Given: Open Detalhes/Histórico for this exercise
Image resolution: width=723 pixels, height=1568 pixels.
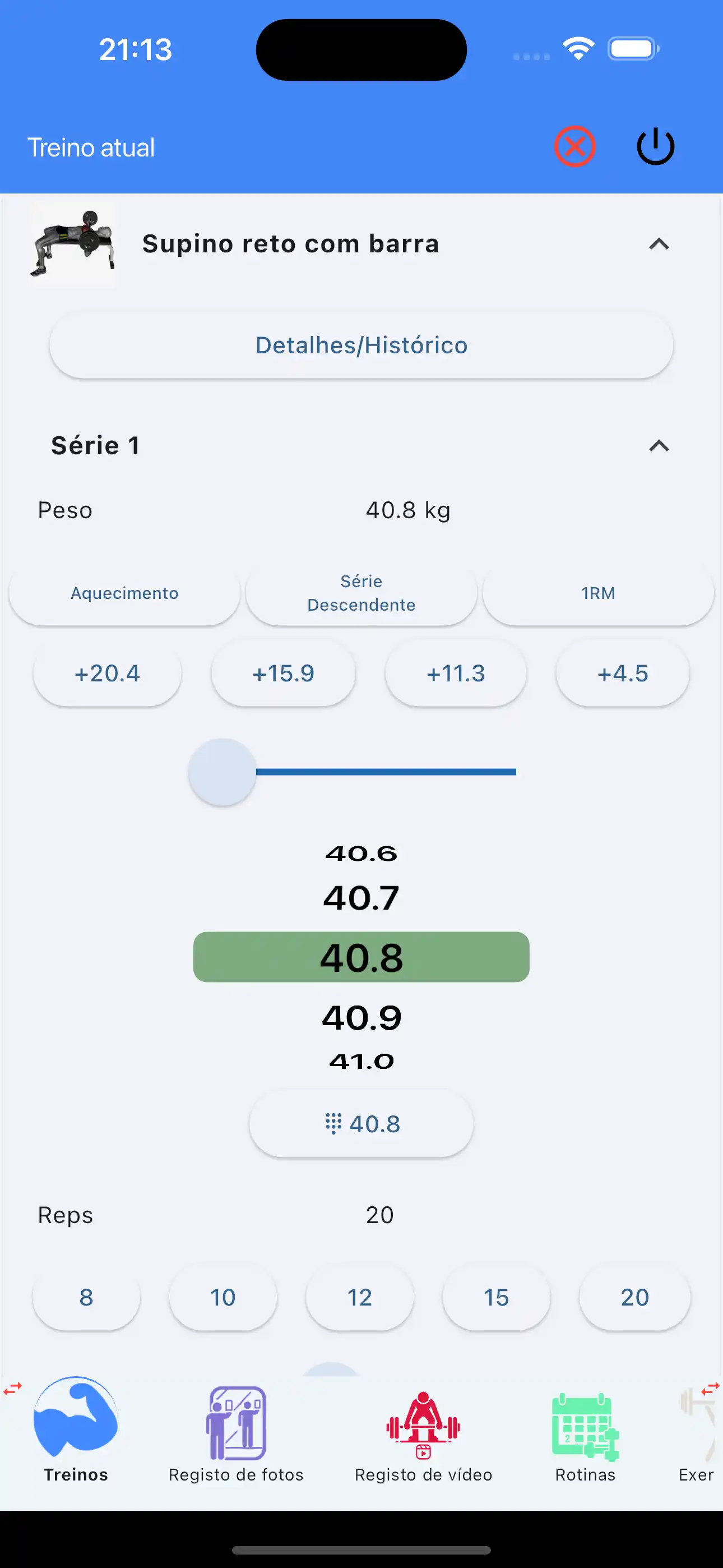Looking at the screenshot, I should coord(361,345).
